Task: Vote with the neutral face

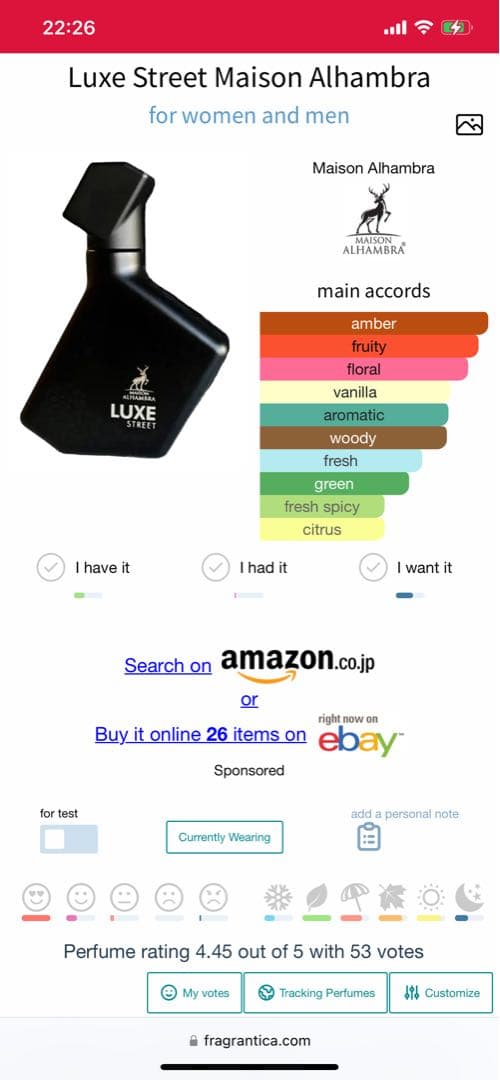Action: coord(125,897)
